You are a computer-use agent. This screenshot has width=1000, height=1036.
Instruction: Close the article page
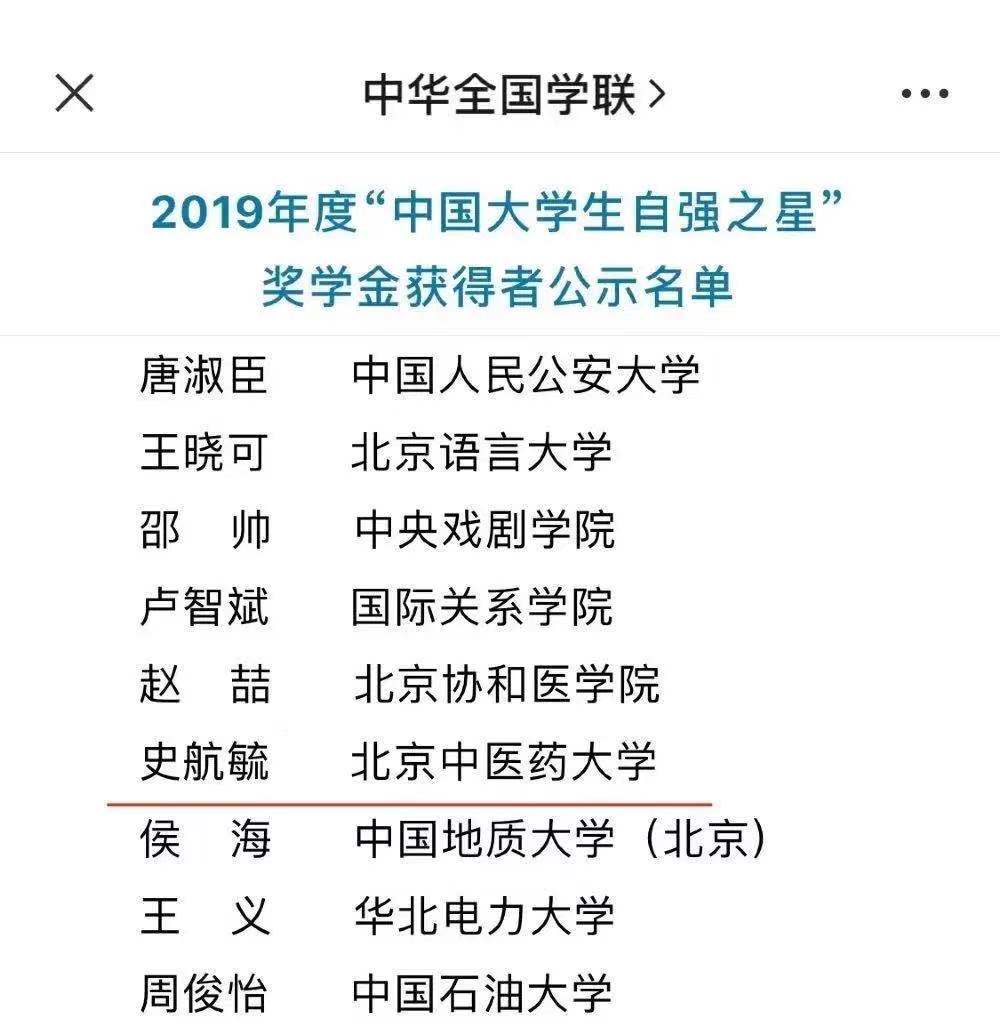tap(74, 94)
